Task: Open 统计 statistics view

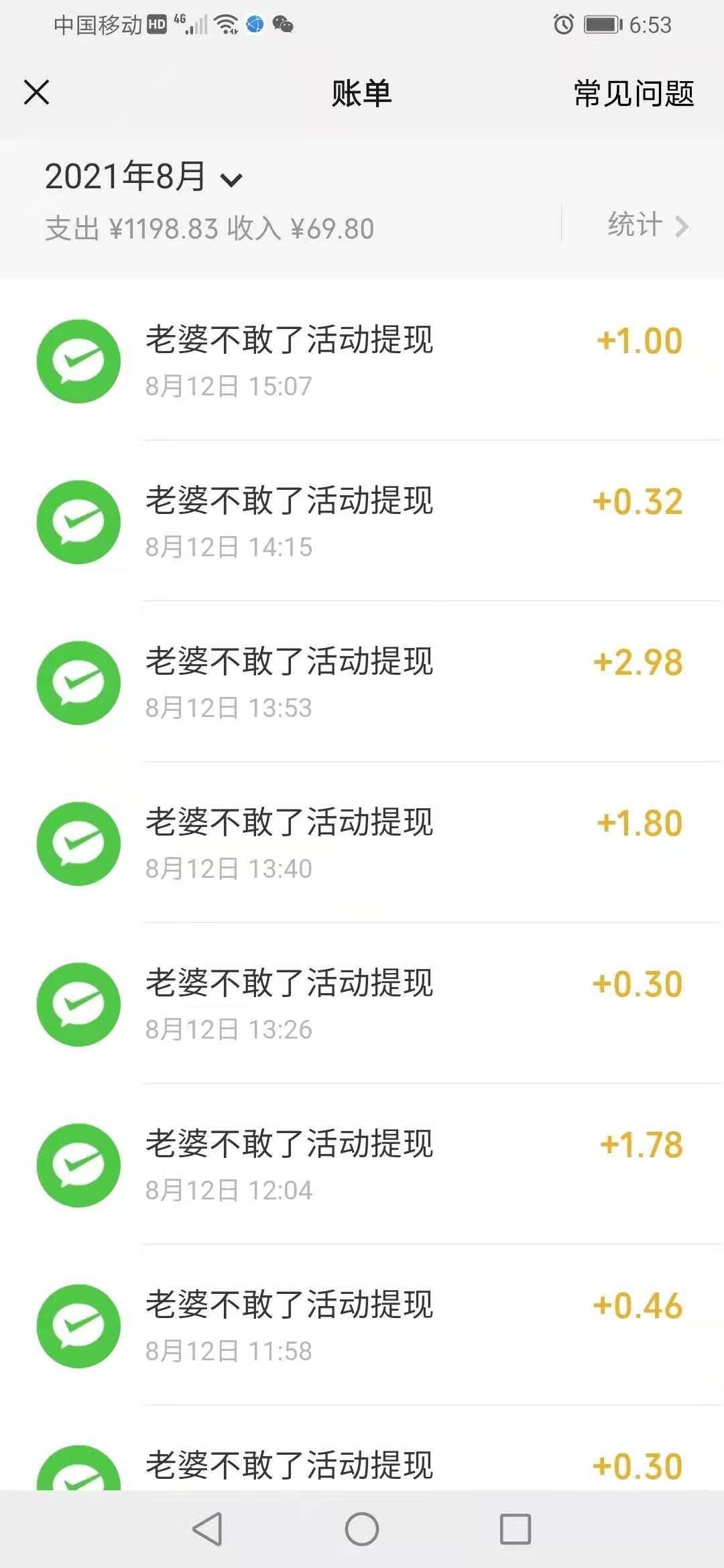Action: click(646, 226)
